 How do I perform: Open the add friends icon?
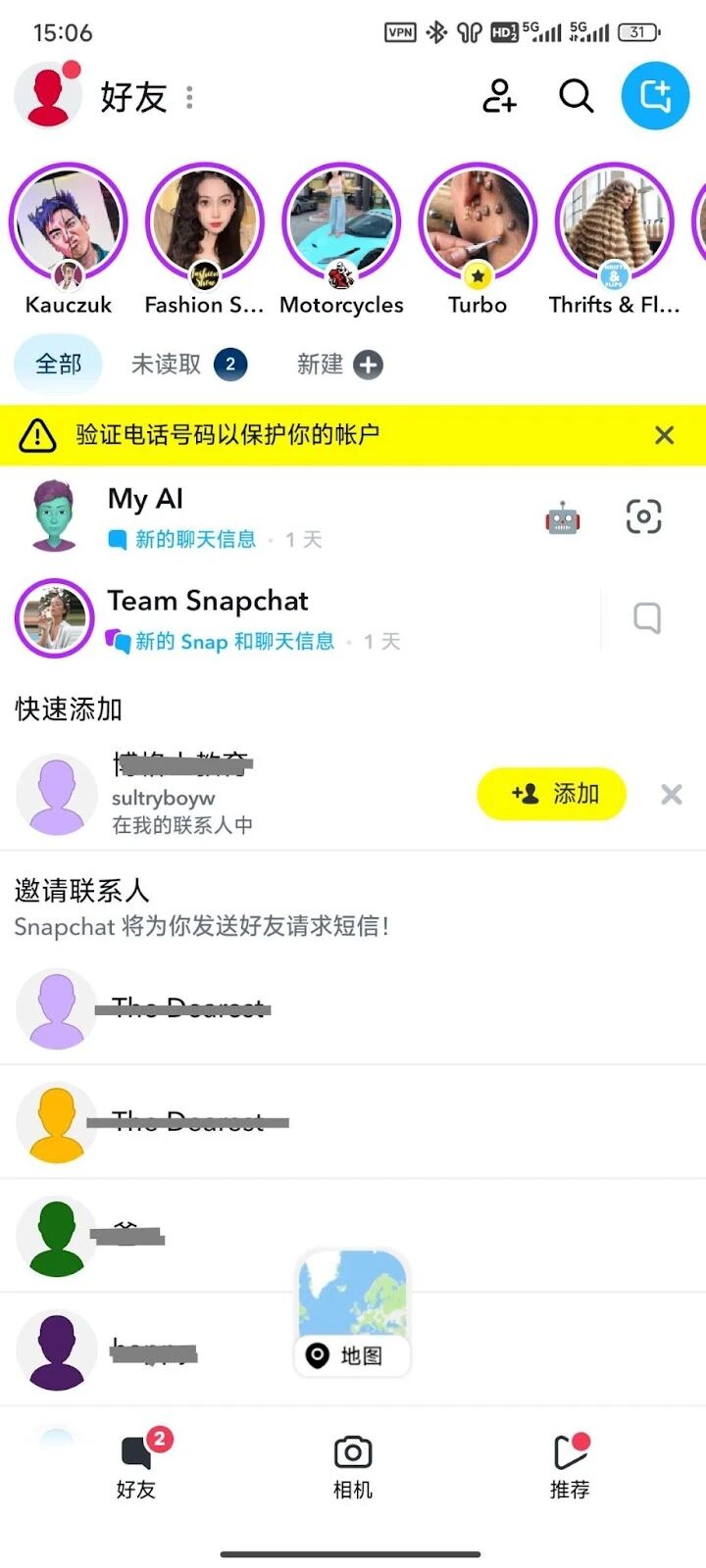pyautogui.click(x=499, y=97)
